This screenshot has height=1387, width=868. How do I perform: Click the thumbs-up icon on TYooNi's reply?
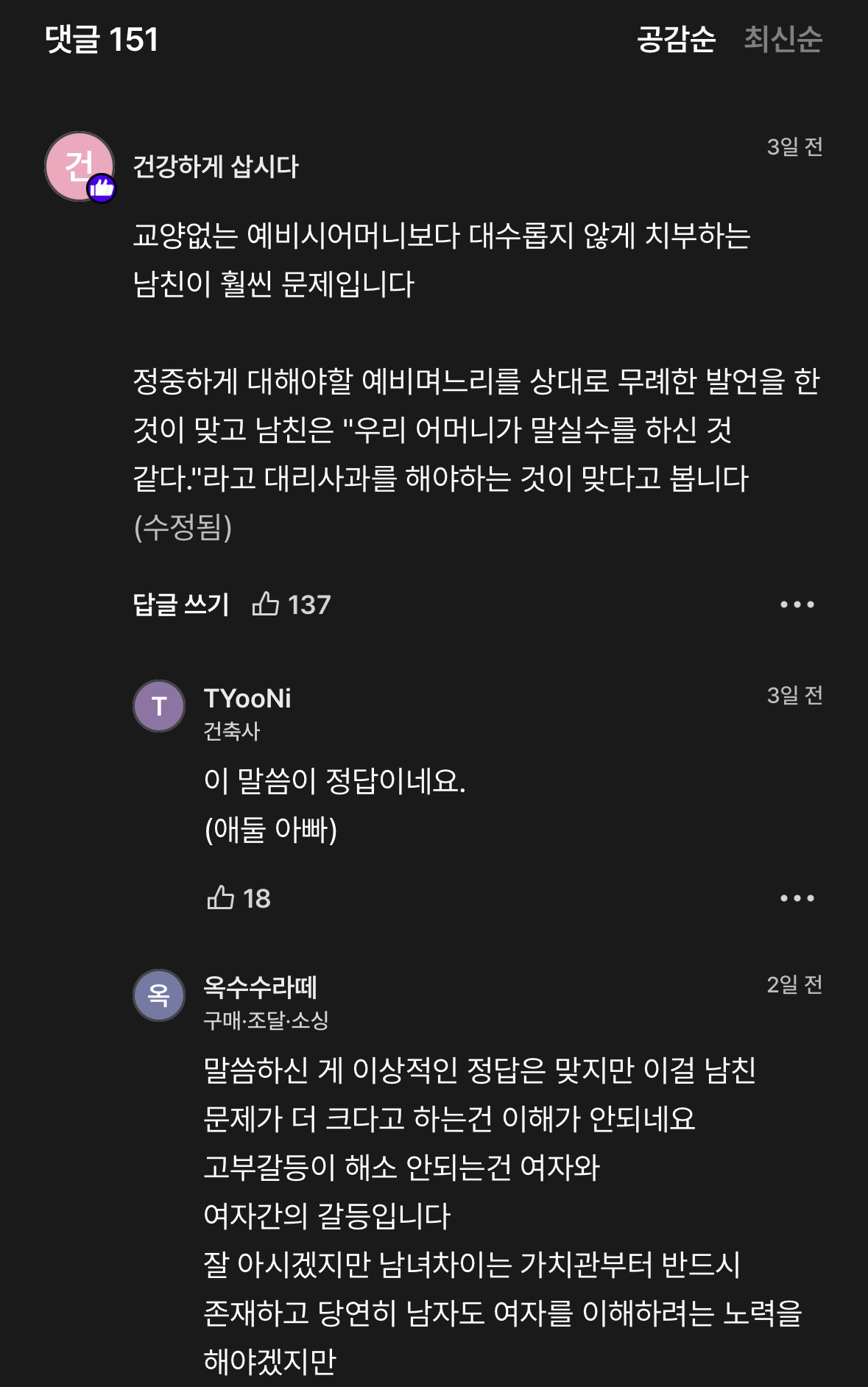pyautogui.click(x=220, y=897)
